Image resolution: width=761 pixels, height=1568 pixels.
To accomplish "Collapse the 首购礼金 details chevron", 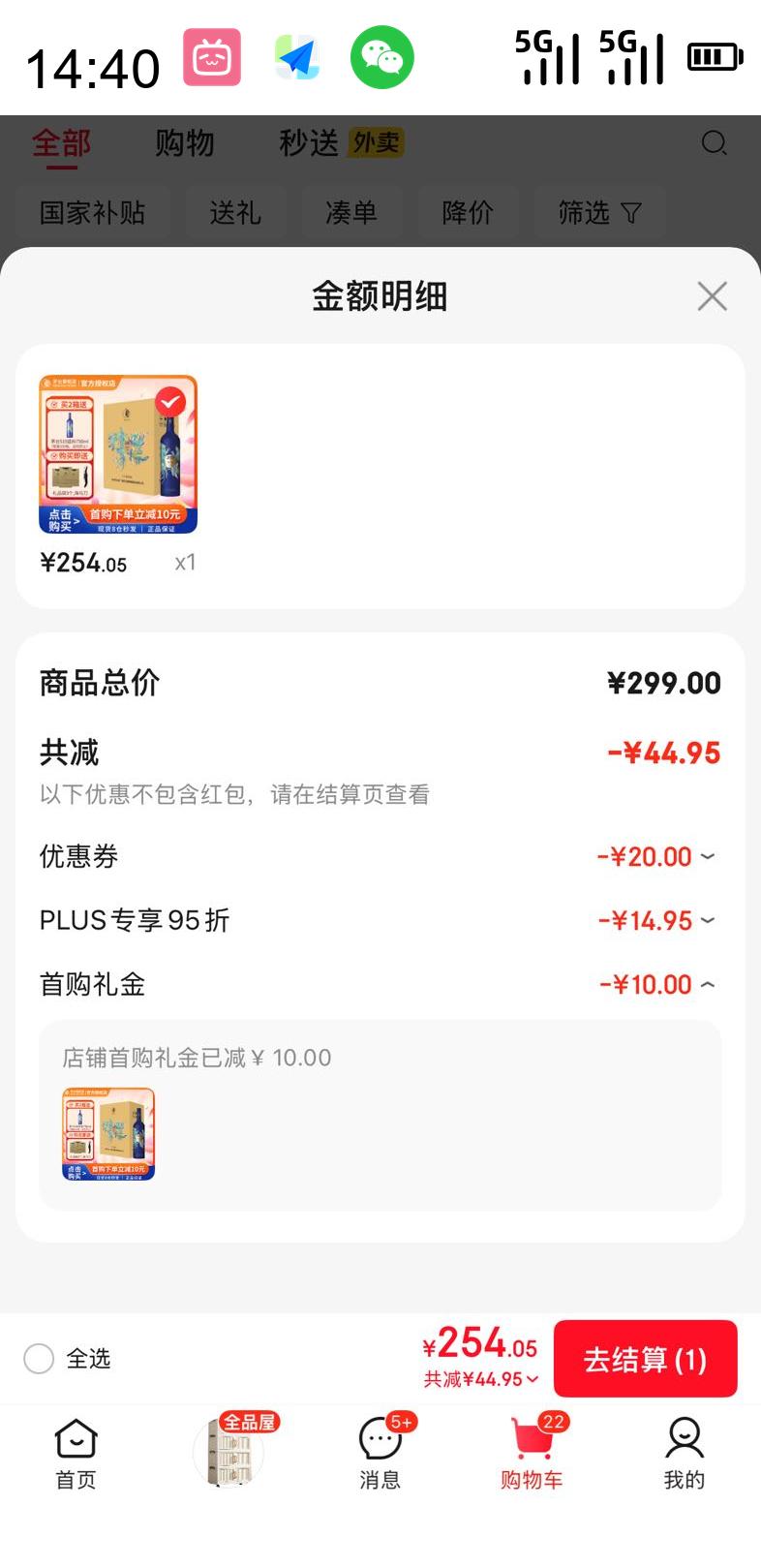I will (x=708, y=984).
